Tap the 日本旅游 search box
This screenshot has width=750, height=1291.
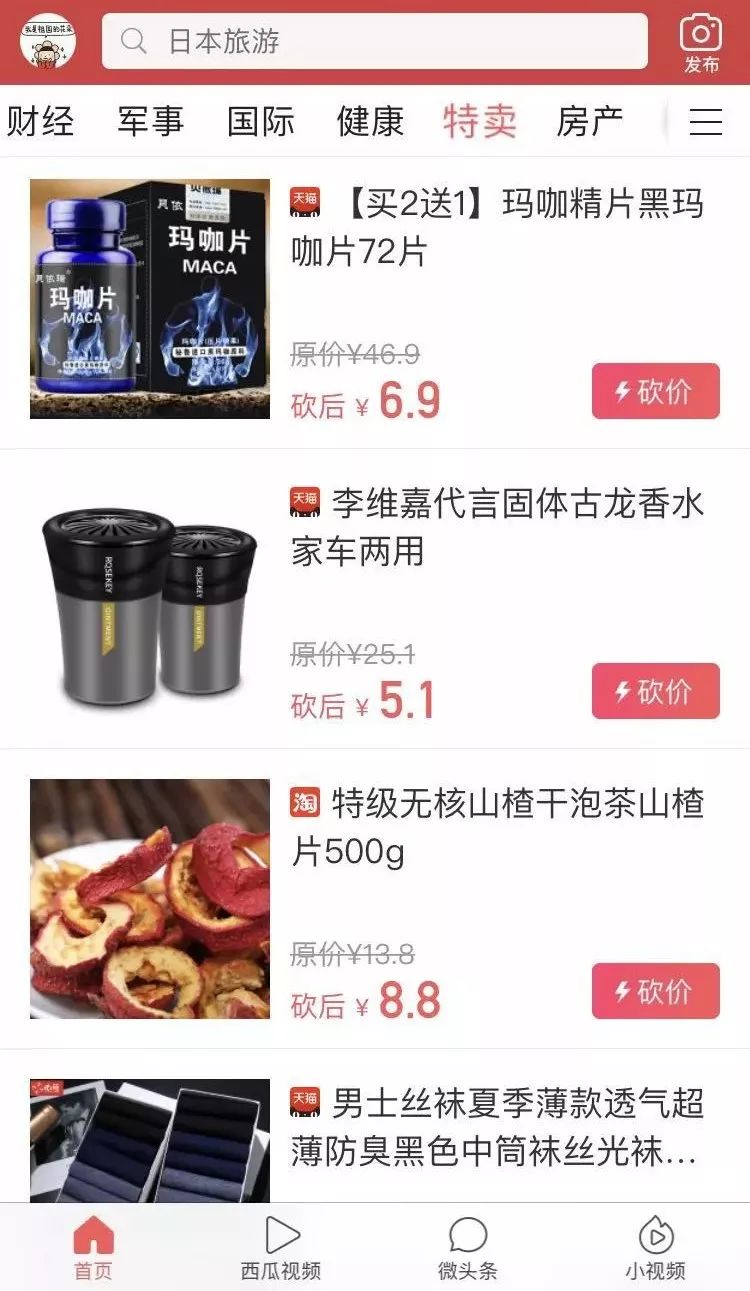tap(375, 41)
